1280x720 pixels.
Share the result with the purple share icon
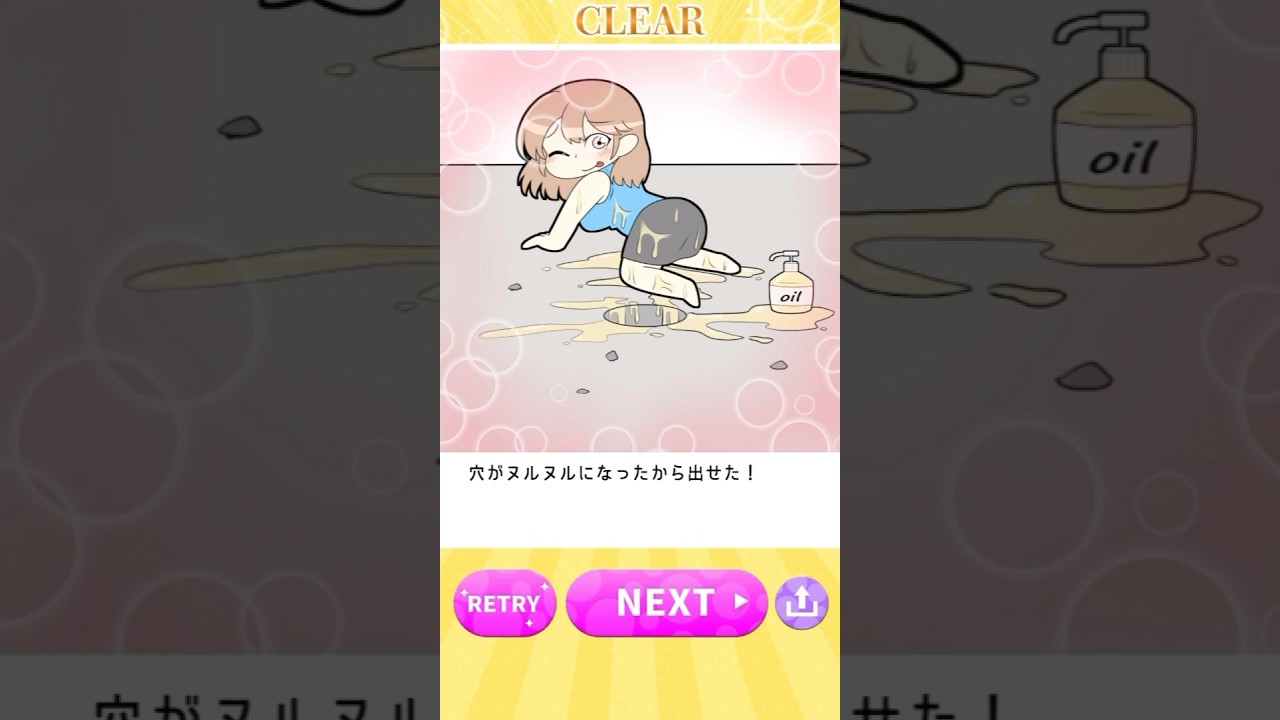[x=802, y=602]
